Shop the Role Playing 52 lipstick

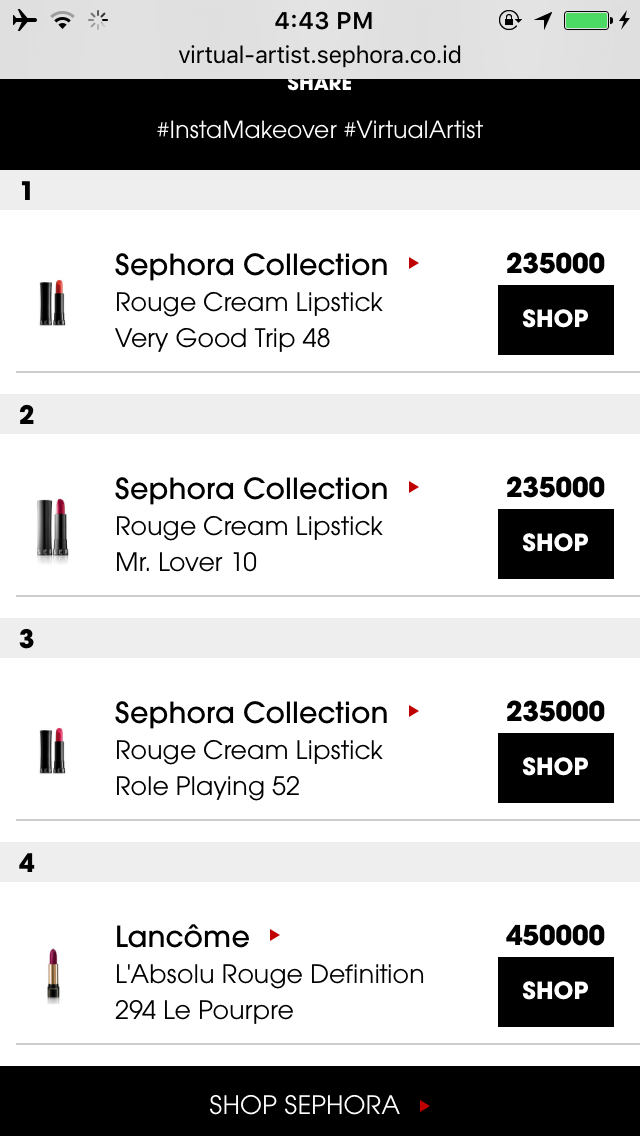click(555, 768)
